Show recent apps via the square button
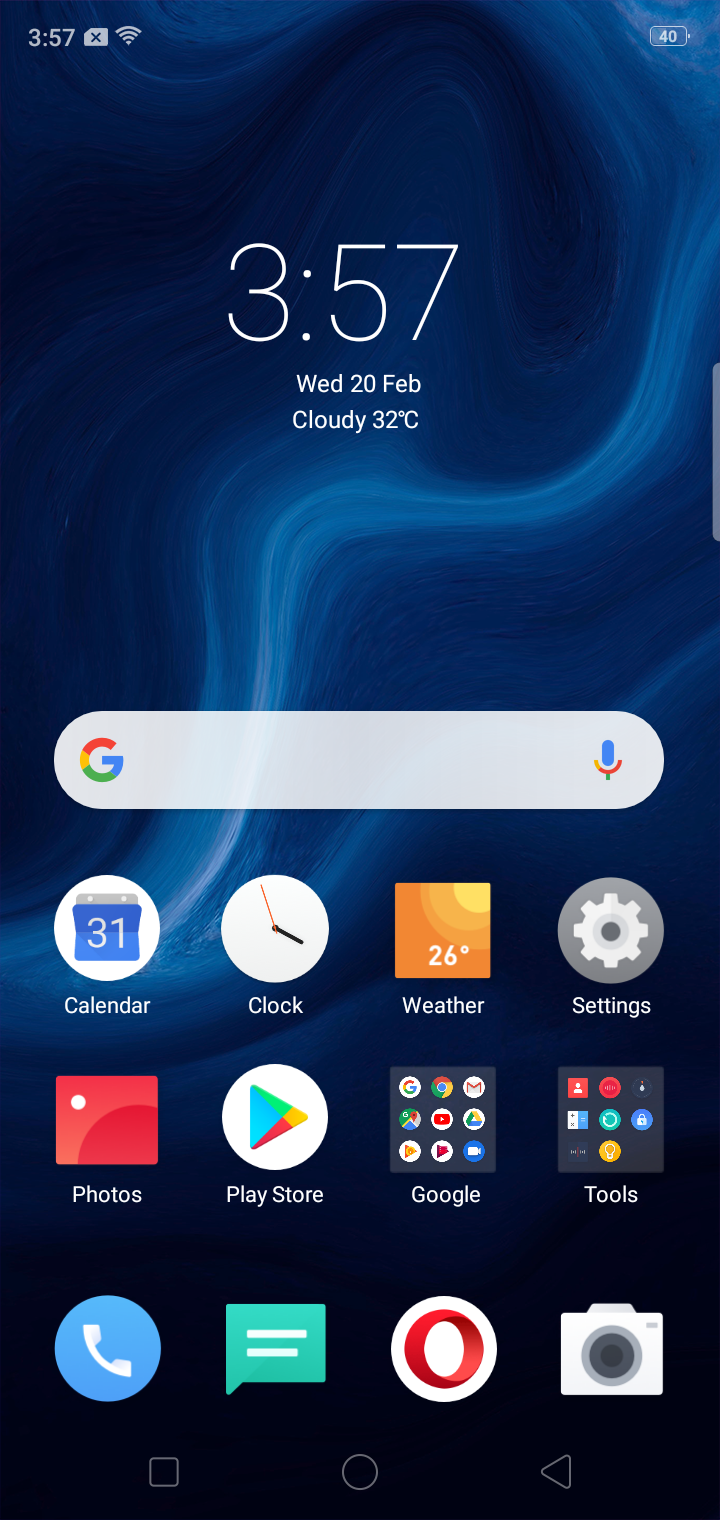 point(164,1472)
